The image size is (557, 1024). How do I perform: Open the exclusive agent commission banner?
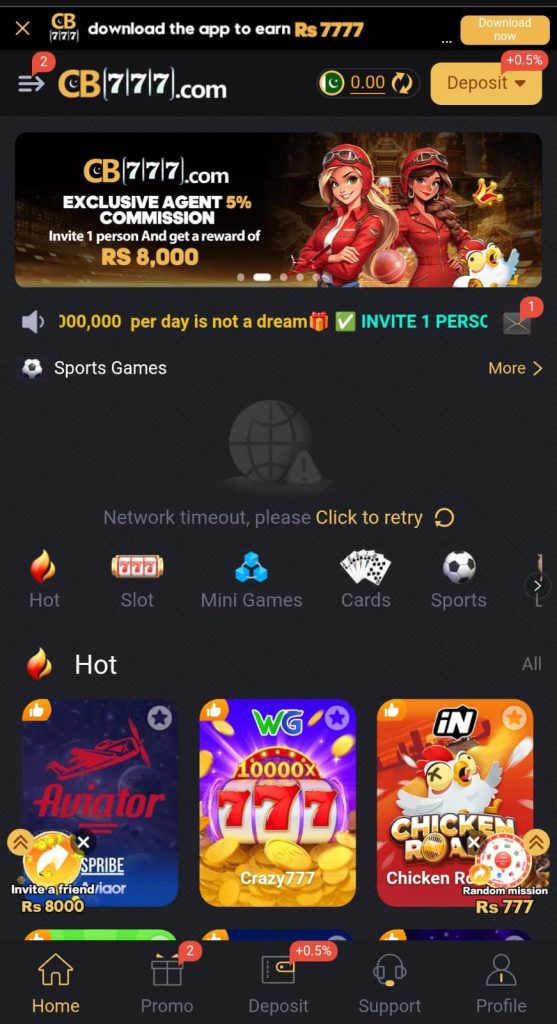pyautogui.click(x=278, y=210)
